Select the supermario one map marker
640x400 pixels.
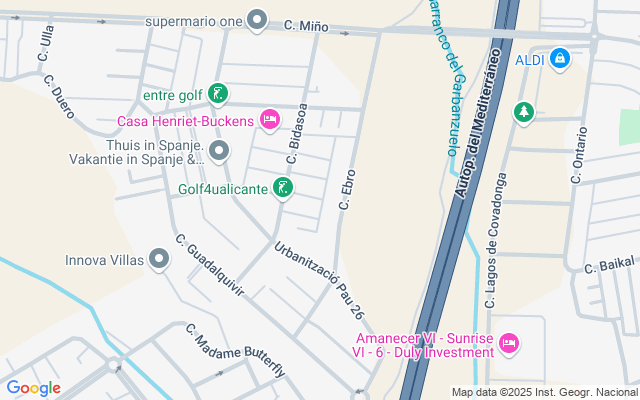coord(258,20)
